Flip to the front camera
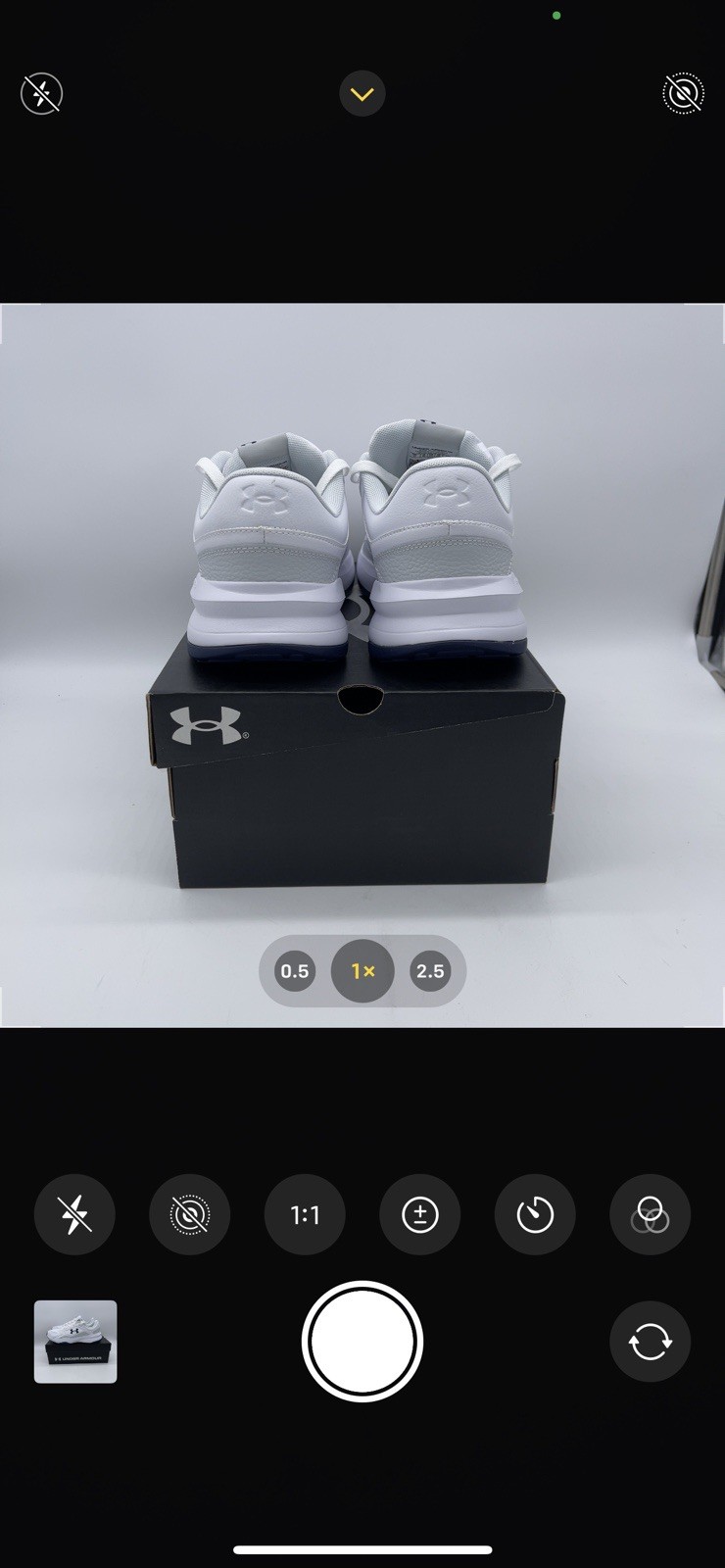Screen dimensions: 725x1568 click(650, 1342)
